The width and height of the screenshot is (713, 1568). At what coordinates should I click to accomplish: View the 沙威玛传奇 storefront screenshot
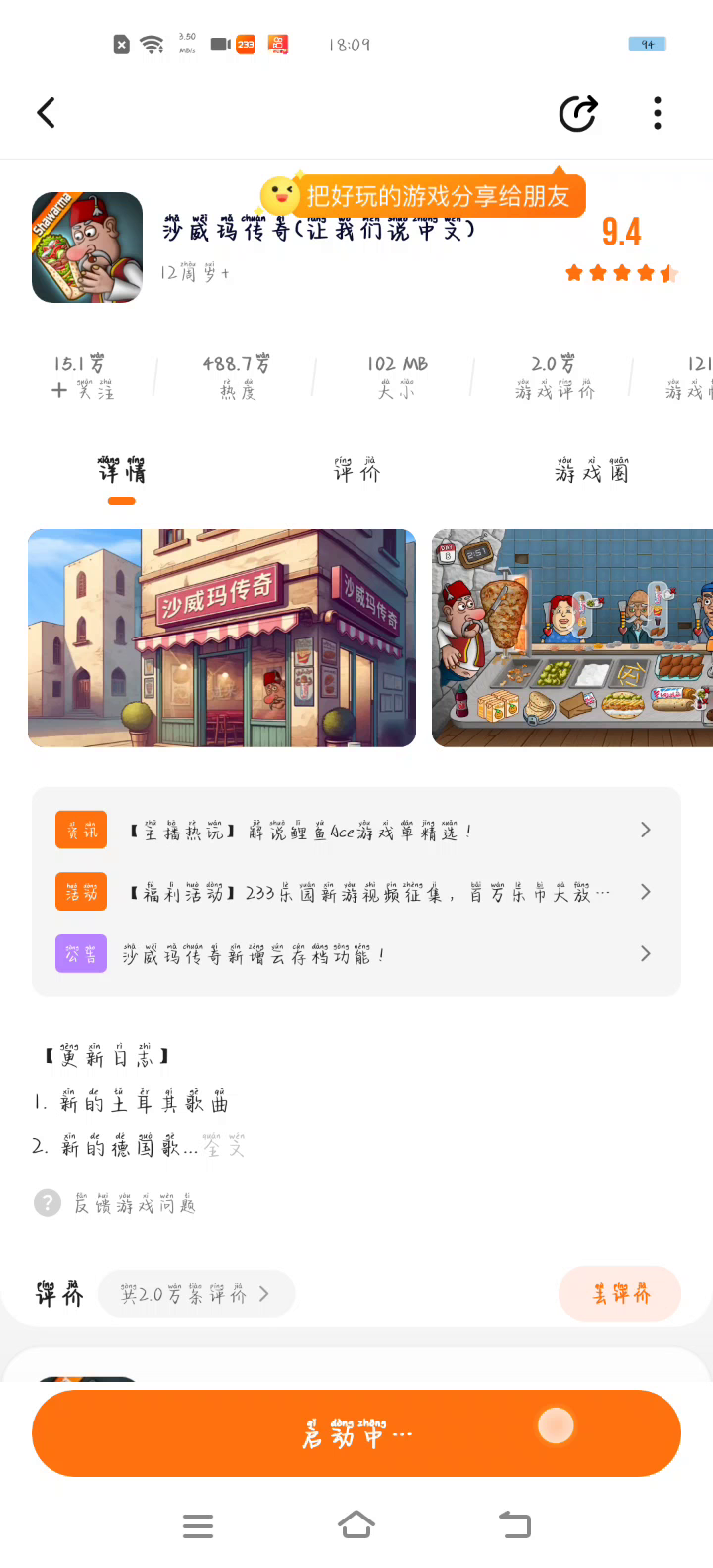click(x=222, y=637)
